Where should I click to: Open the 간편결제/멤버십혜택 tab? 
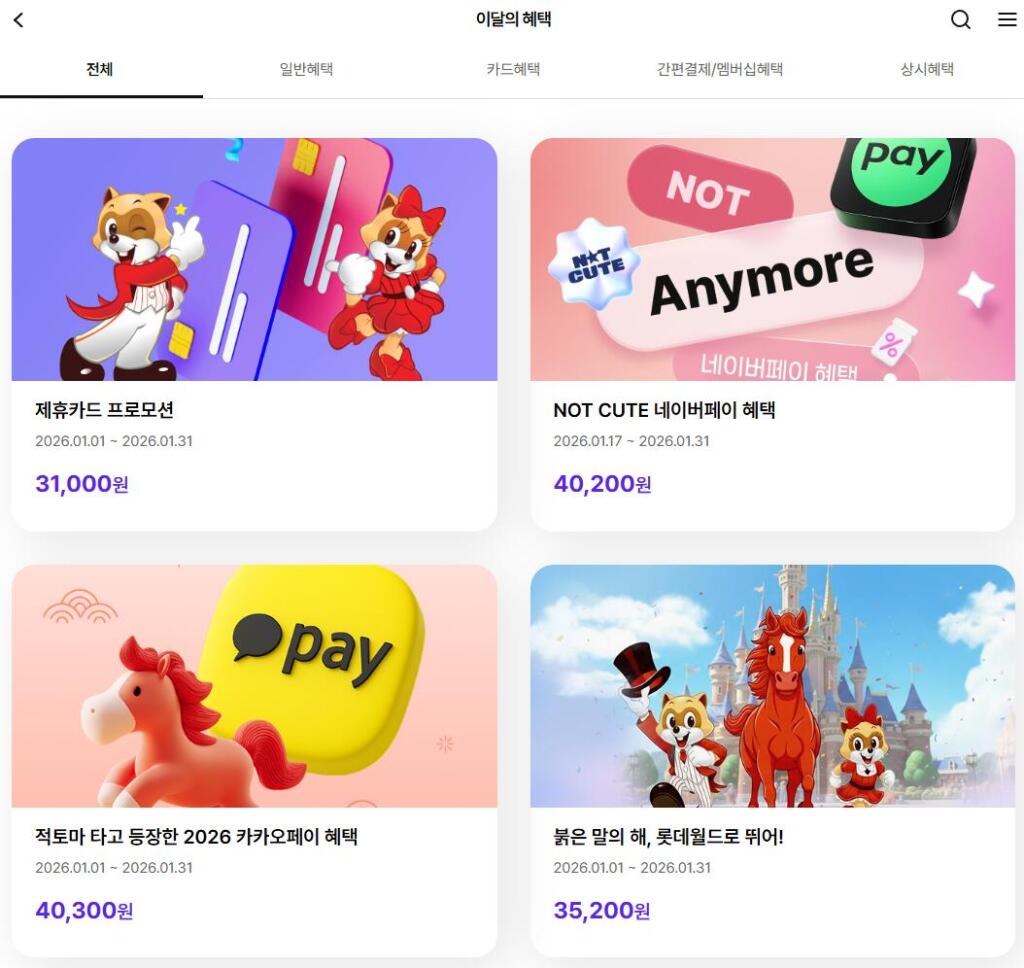tap(719, 70)
